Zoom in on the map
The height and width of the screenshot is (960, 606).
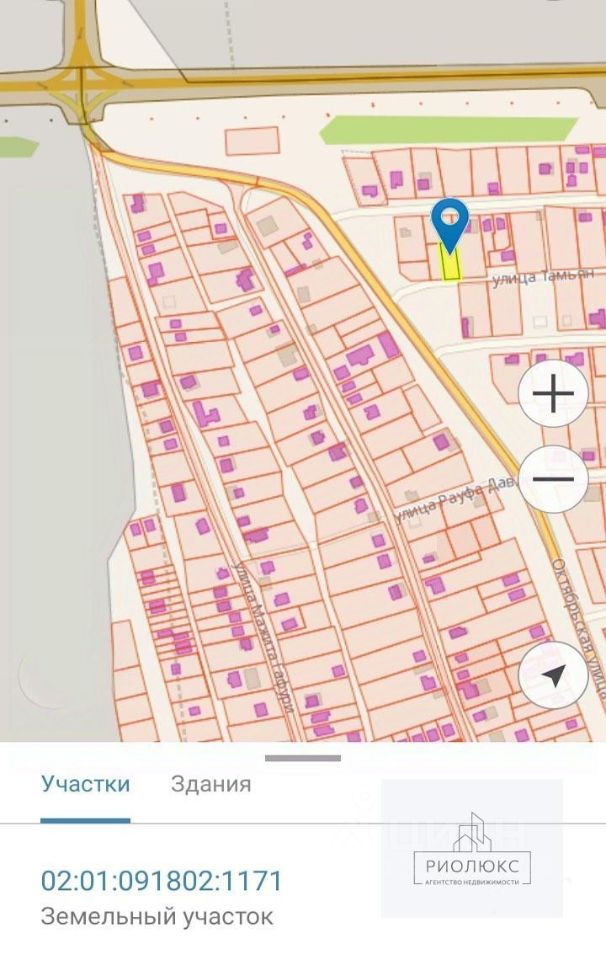coord(553,394)
